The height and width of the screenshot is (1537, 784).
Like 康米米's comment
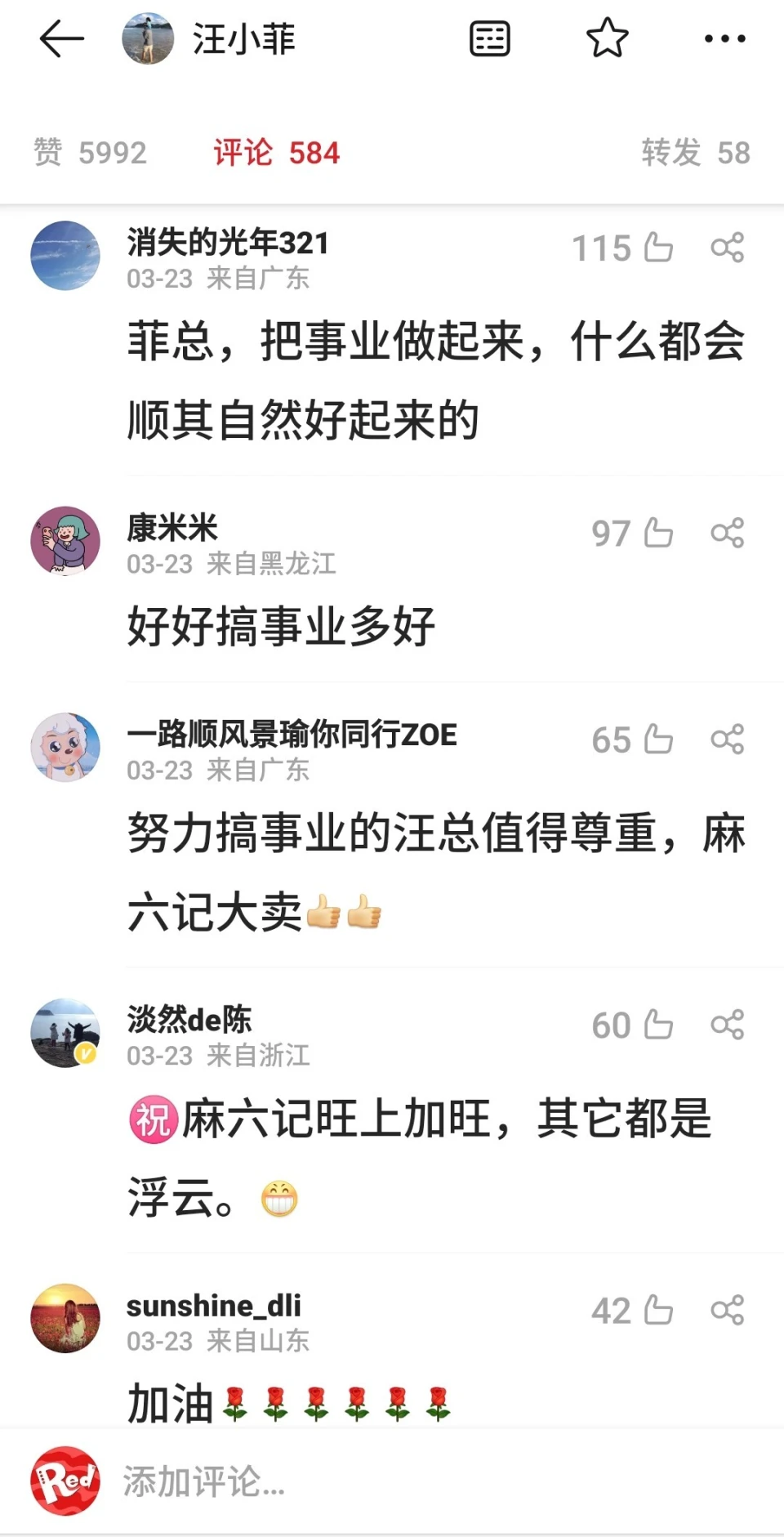point(658,533)
